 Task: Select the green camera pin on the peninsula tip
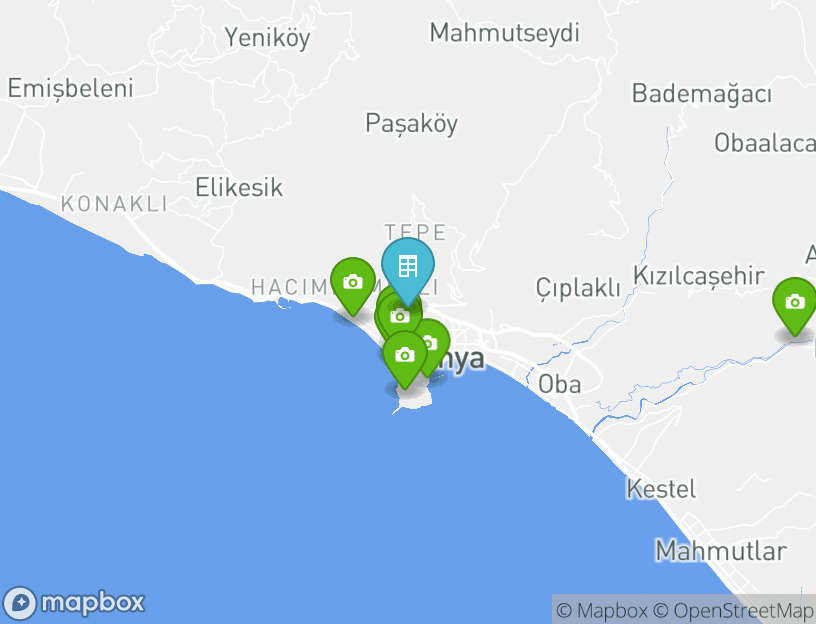(404, 356)
